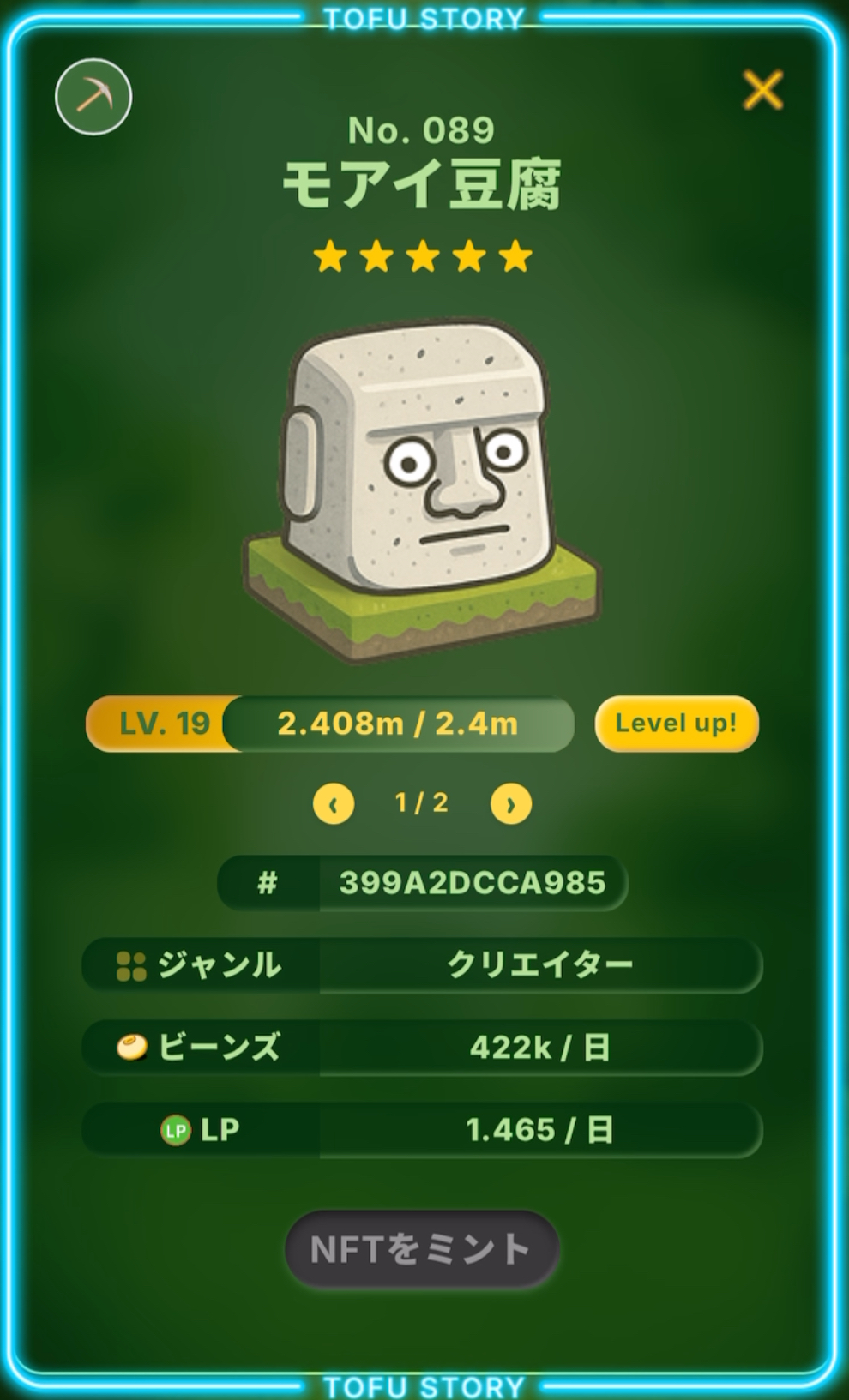Go to the next page arrow
Image resolution: width=849 pixels, height=1400 pixels.
click(511, 804)
